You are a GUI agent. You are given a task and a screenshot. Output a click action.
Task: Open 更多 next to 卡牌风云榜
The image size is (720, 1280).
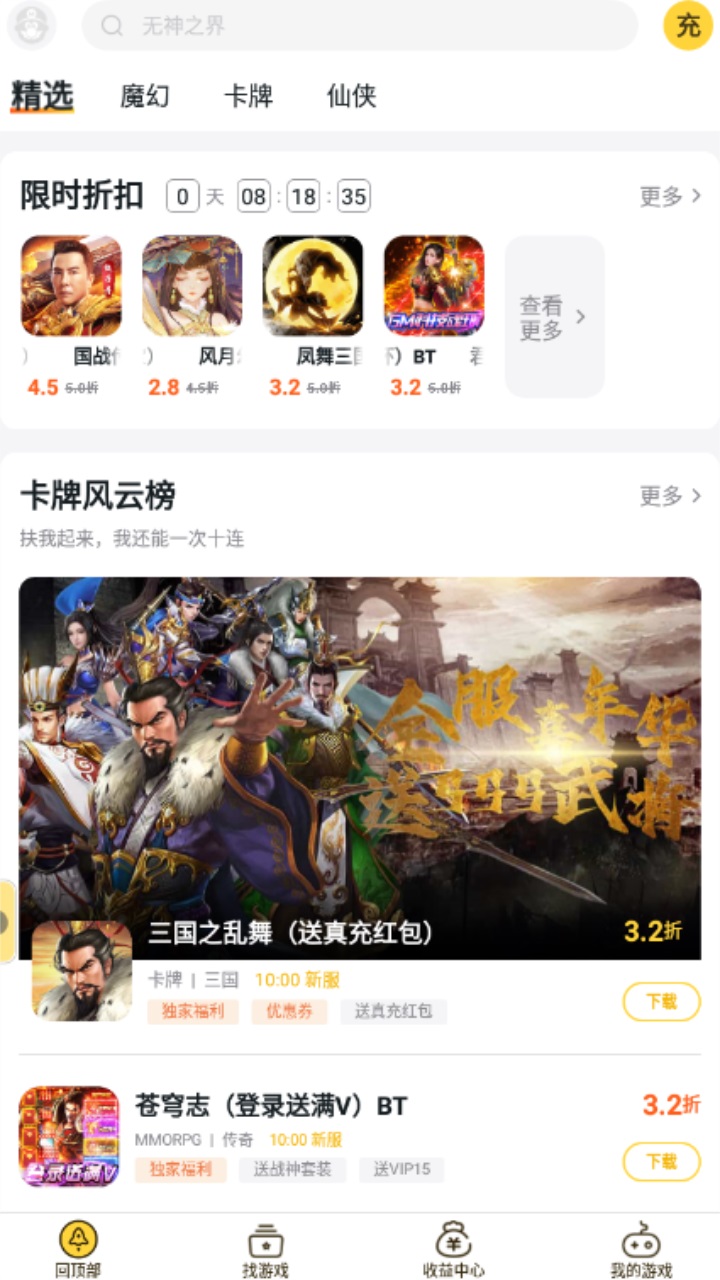pos(670,496)
